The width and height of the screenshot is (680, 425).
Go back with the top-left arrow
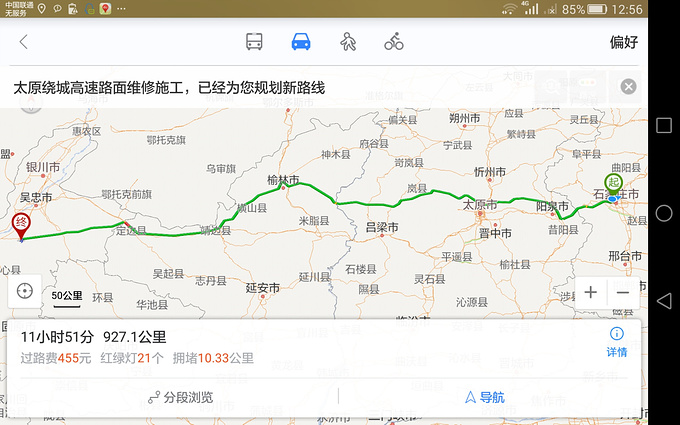coord(24,42)
